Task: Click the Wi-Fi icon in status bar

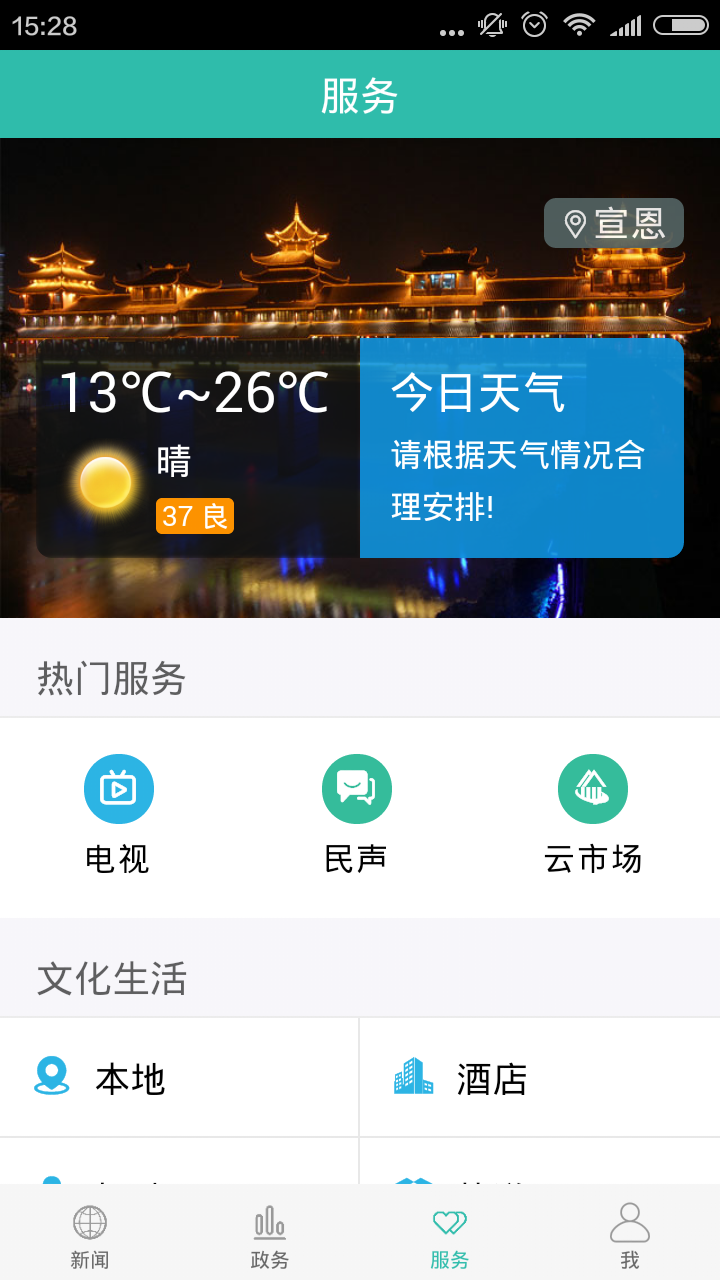Action: click(x=581, y=26)
